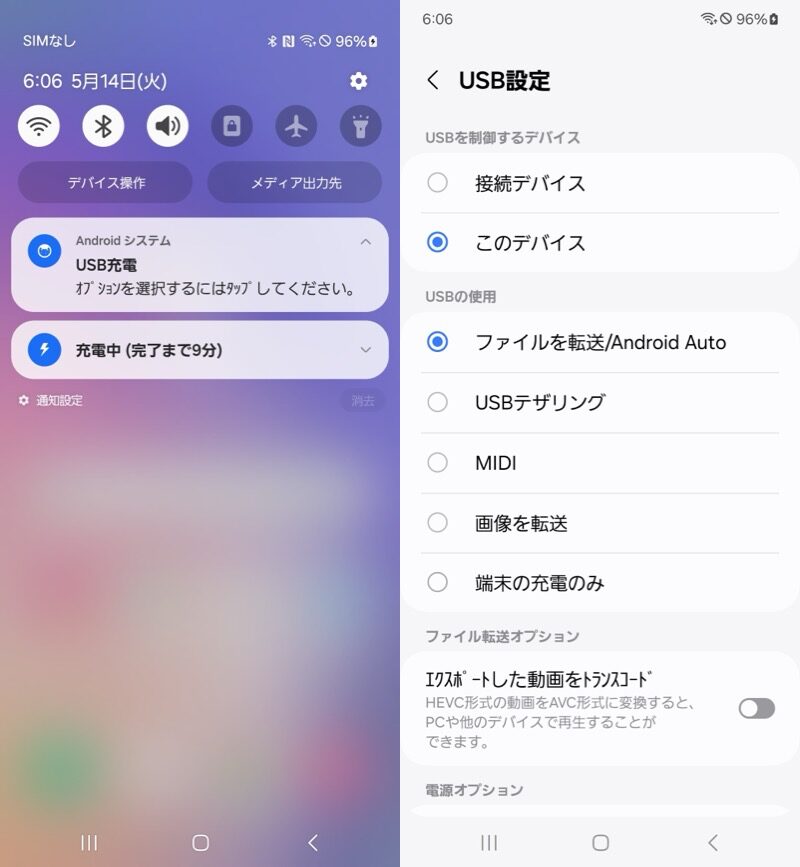Go back from the USB設定 screen
Screen dimensions: 800x867
pos(433,81)
